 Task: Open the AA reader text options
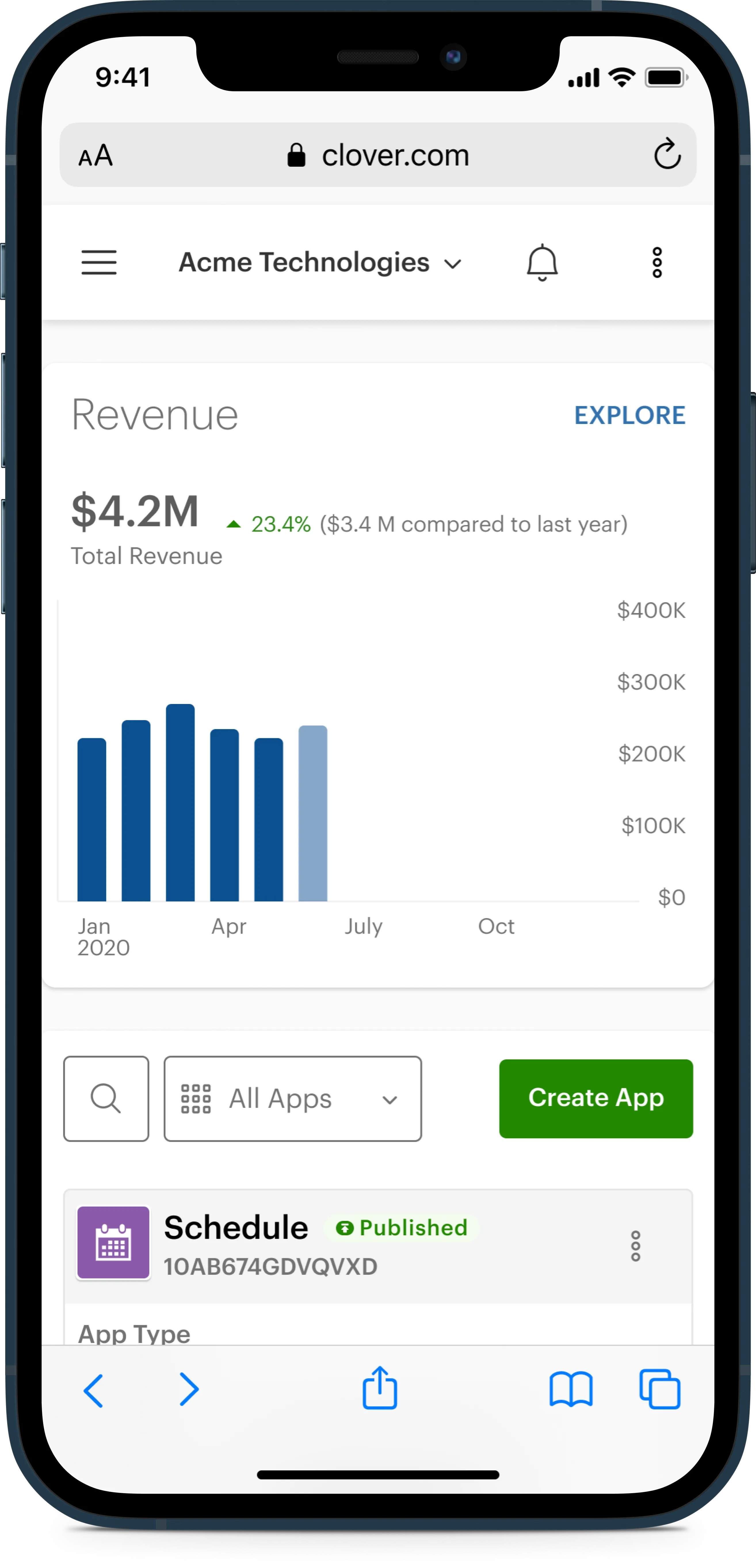(96, 156)
